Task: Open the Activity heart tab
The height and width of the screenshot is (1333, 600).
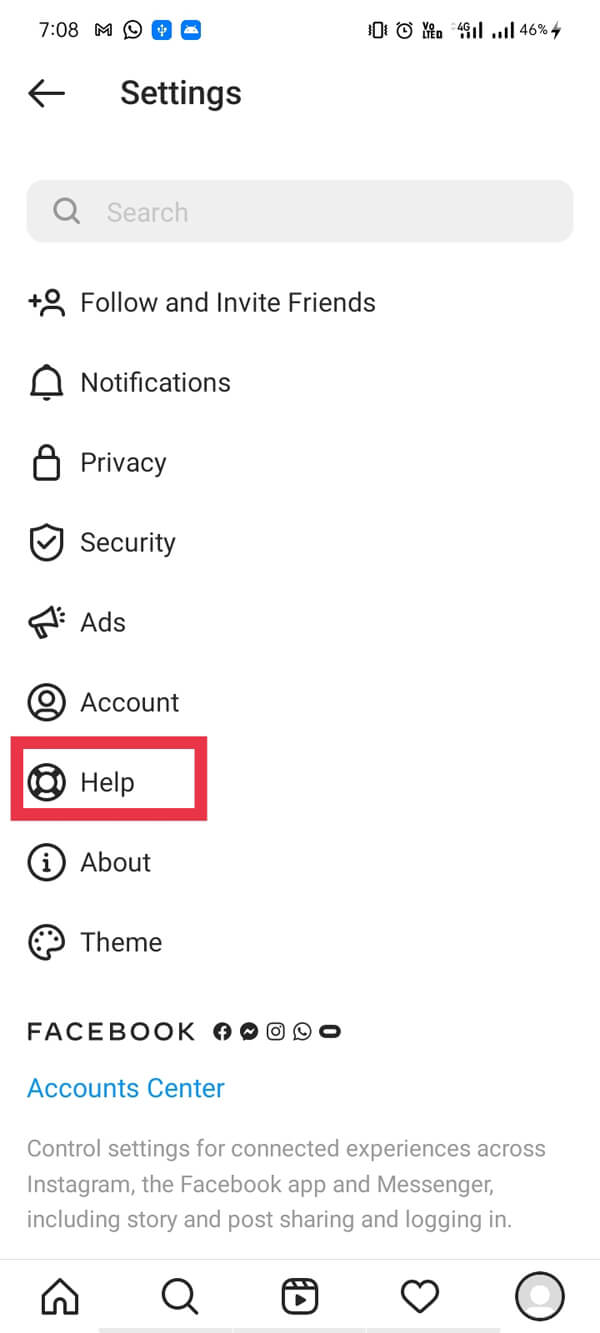Action: [419, 1297]
